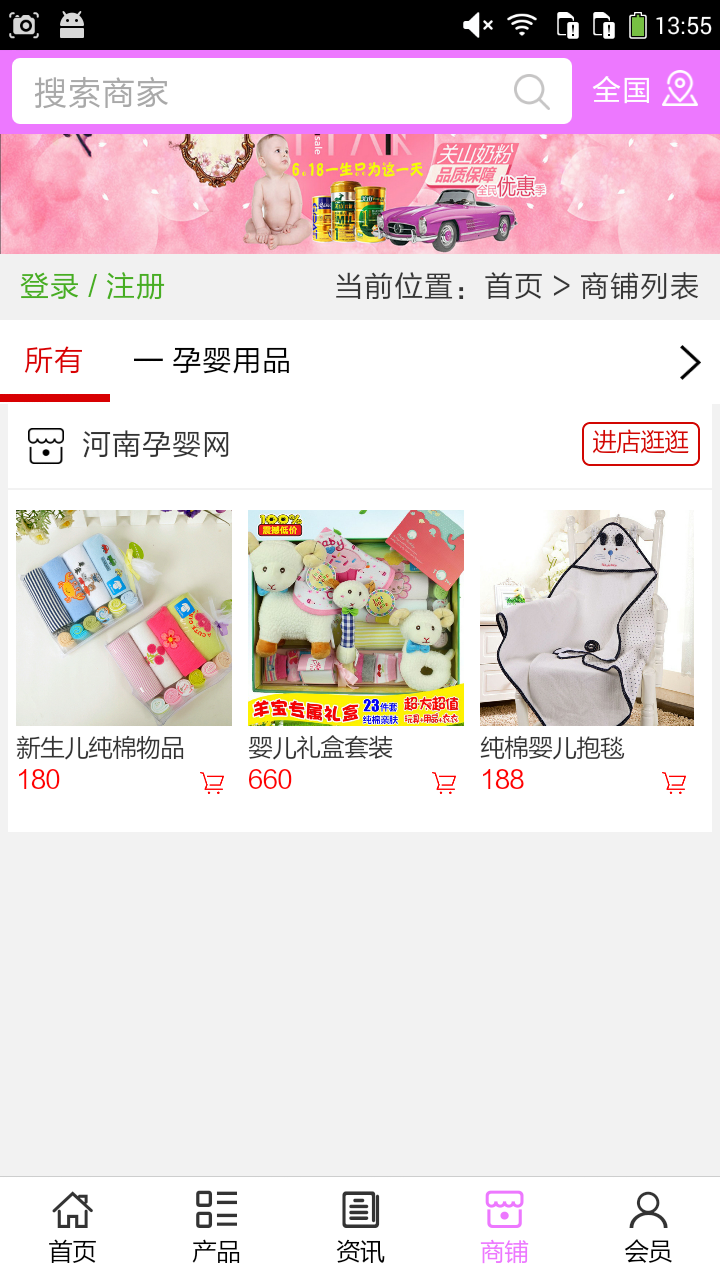
Task: Open the 全国 location selector
Action: coord(644,90)
